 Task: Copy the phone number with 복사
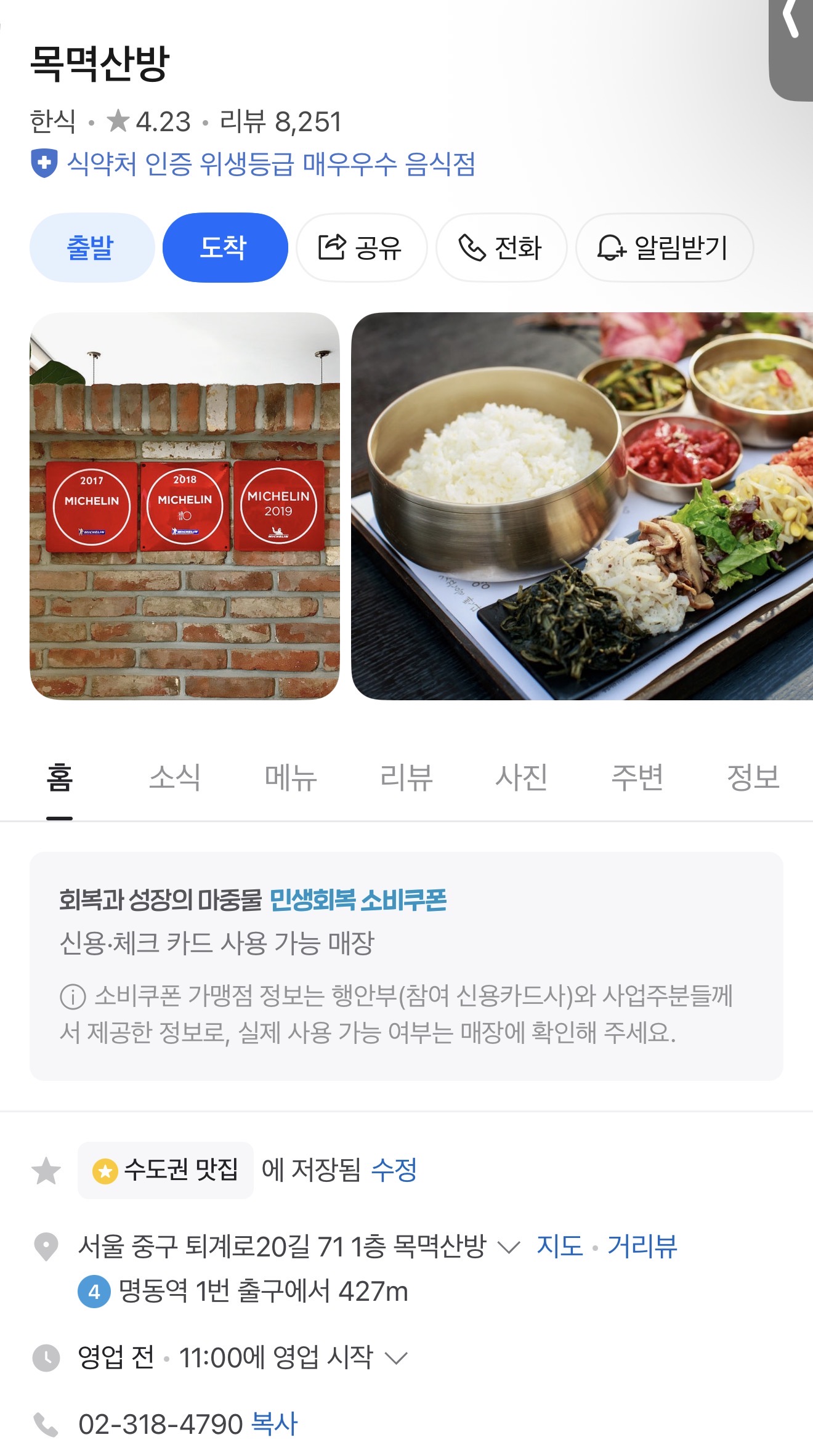(x=275, y=1424)
